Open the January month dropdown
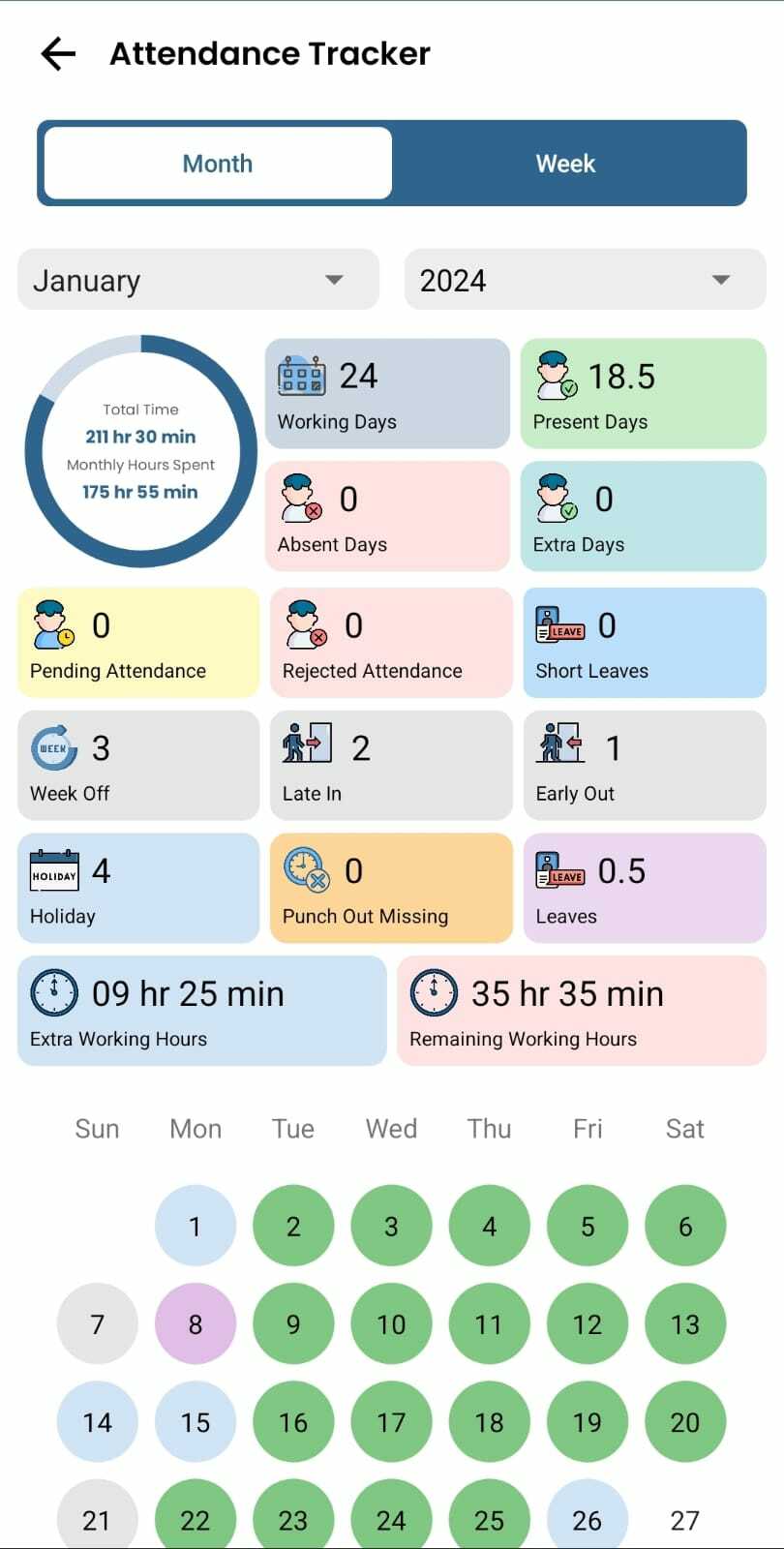The height and width of the screenshot is (1549, 784). tap(198, 280)
